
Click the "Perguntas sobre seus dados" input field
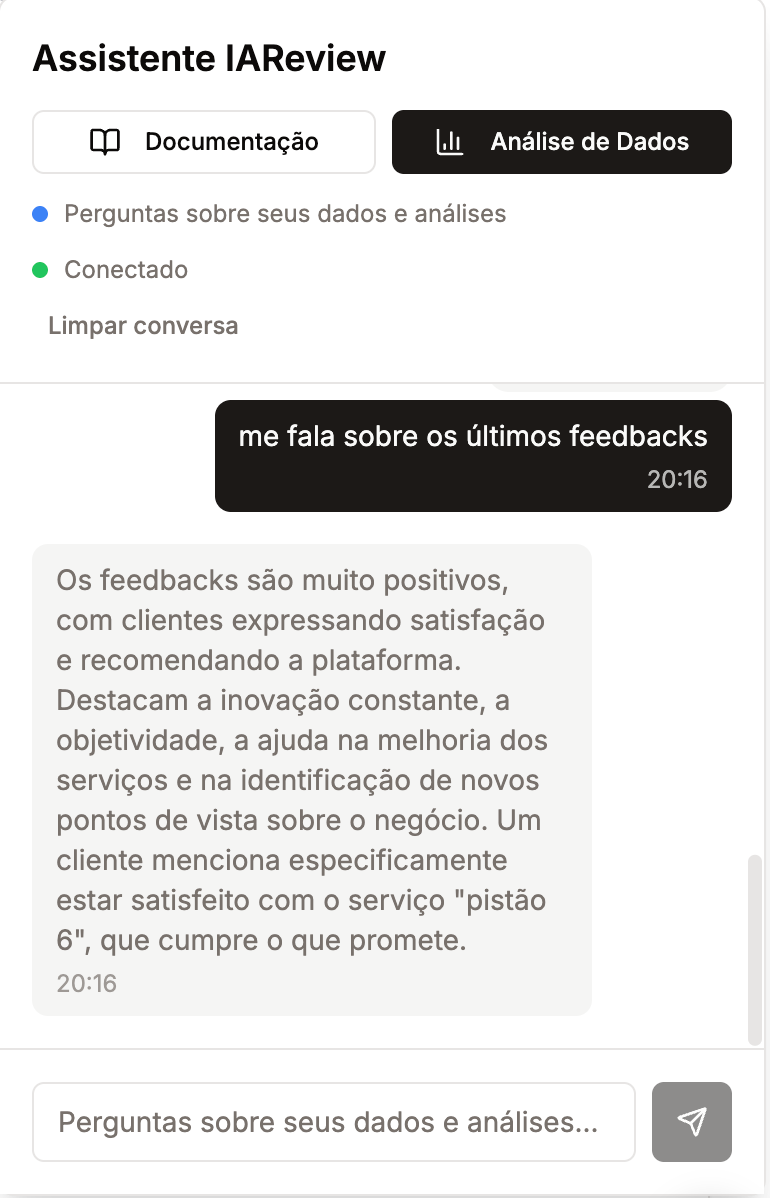[x=333, y=1122]
